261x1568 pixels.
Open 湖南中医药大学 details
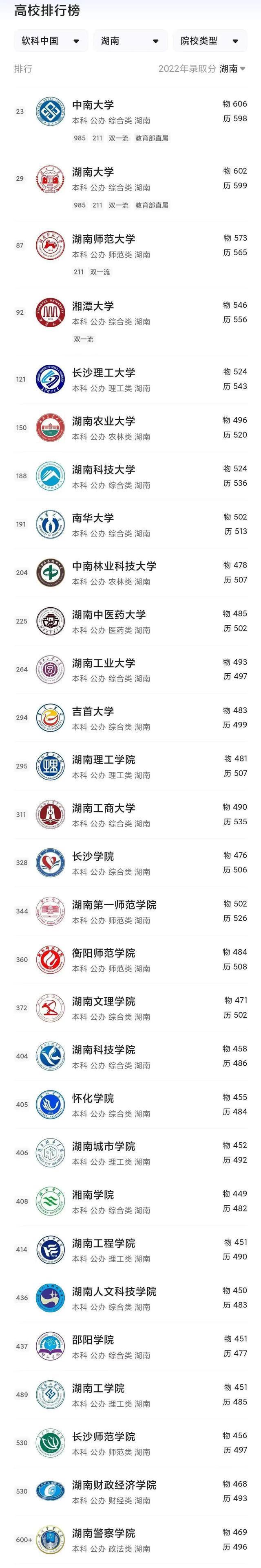pos(108,615)
